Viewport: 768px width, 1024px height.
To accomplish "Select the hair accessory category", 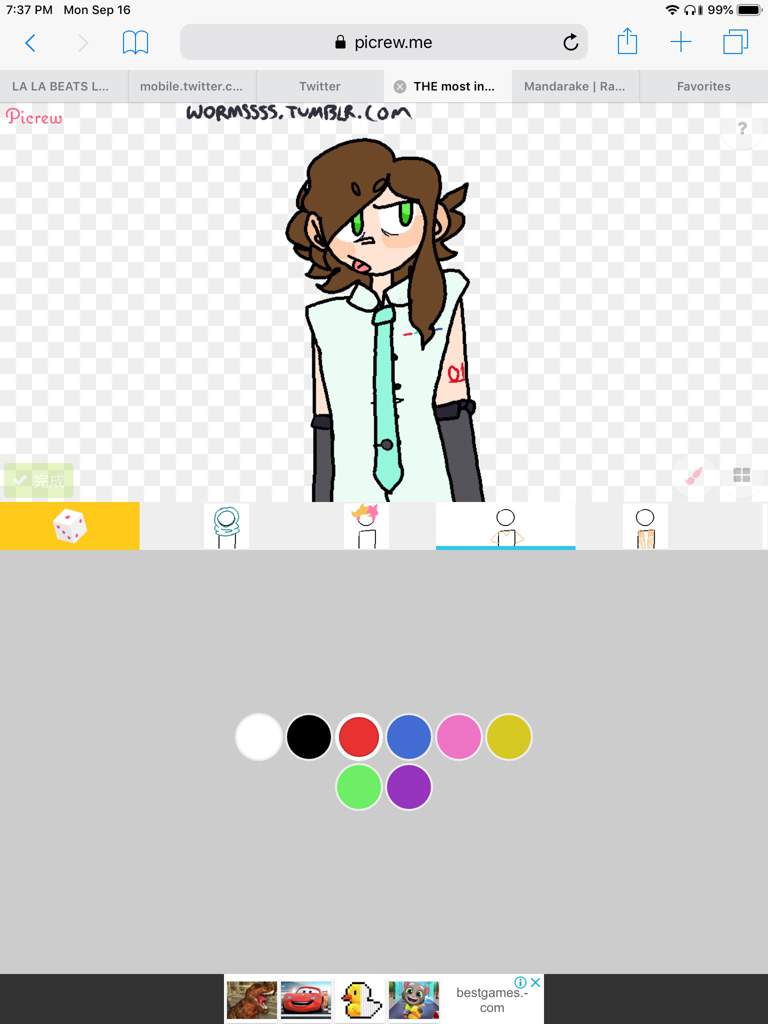I will [366, 526].
